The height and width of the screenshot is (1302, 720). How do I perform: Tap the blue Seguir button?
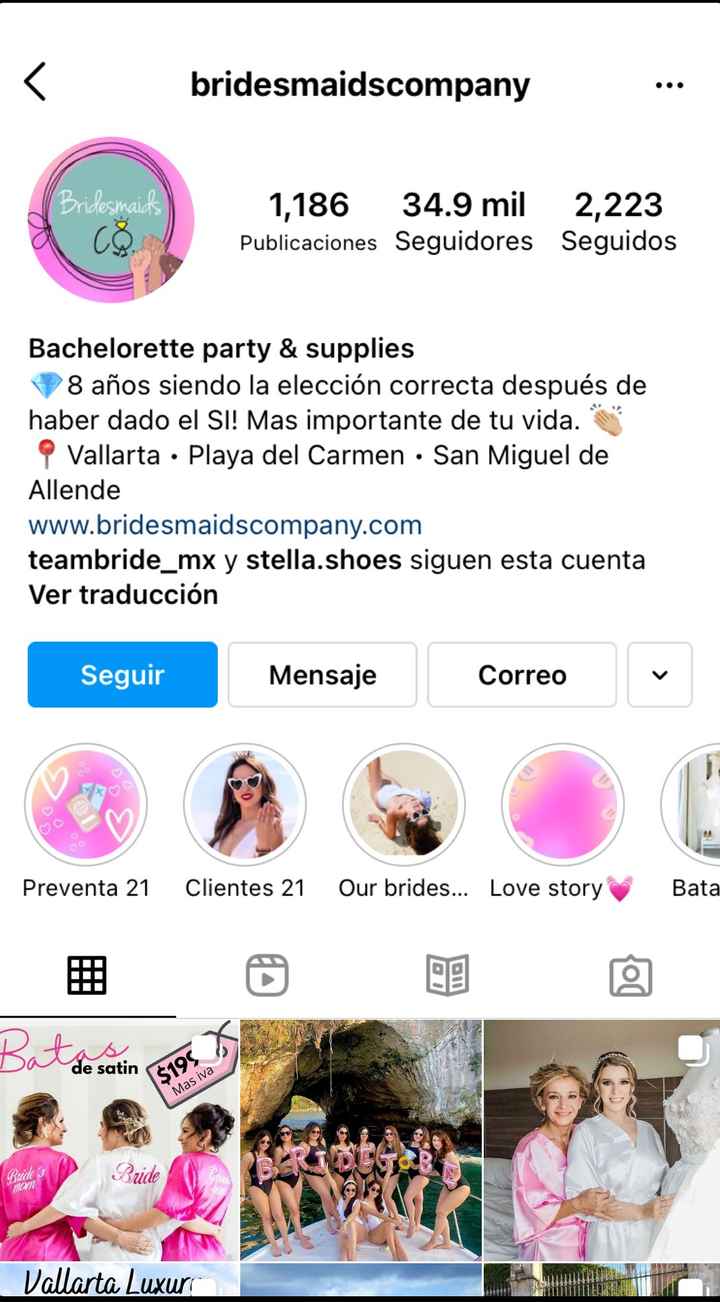coord(122,675)
